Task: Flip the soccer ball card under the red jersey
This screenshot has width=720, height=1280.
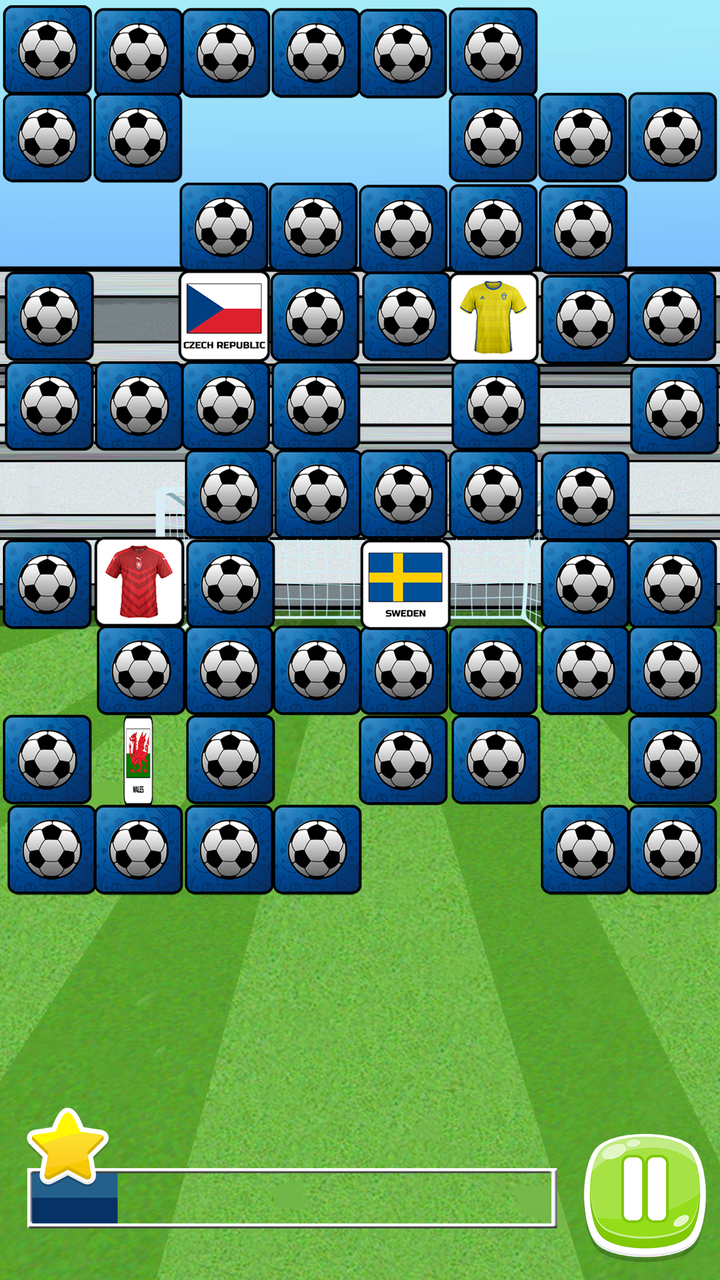Action: [141, 673]
